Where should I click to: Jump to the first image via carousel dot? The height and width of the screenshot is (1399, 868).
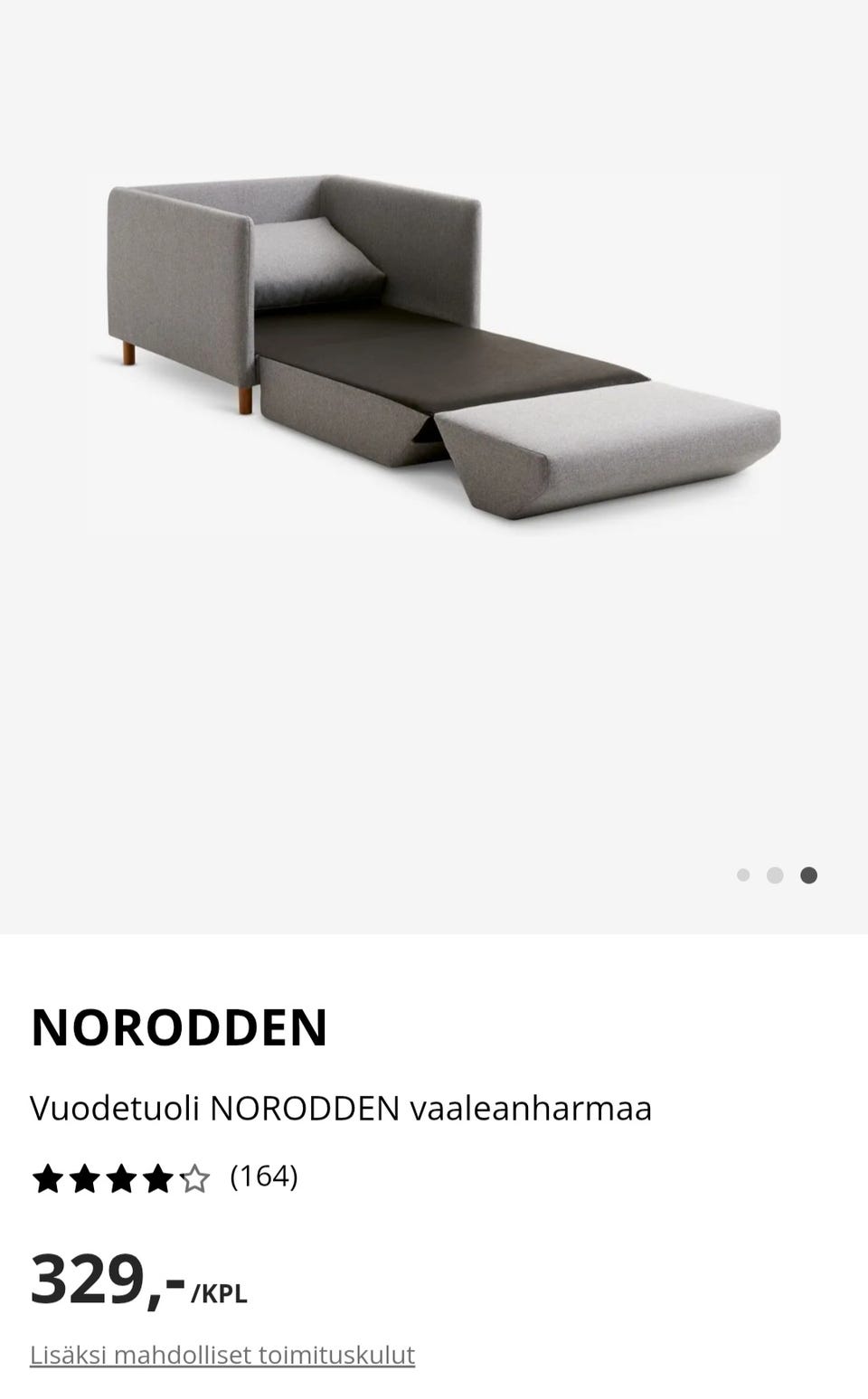pos(743,874)
